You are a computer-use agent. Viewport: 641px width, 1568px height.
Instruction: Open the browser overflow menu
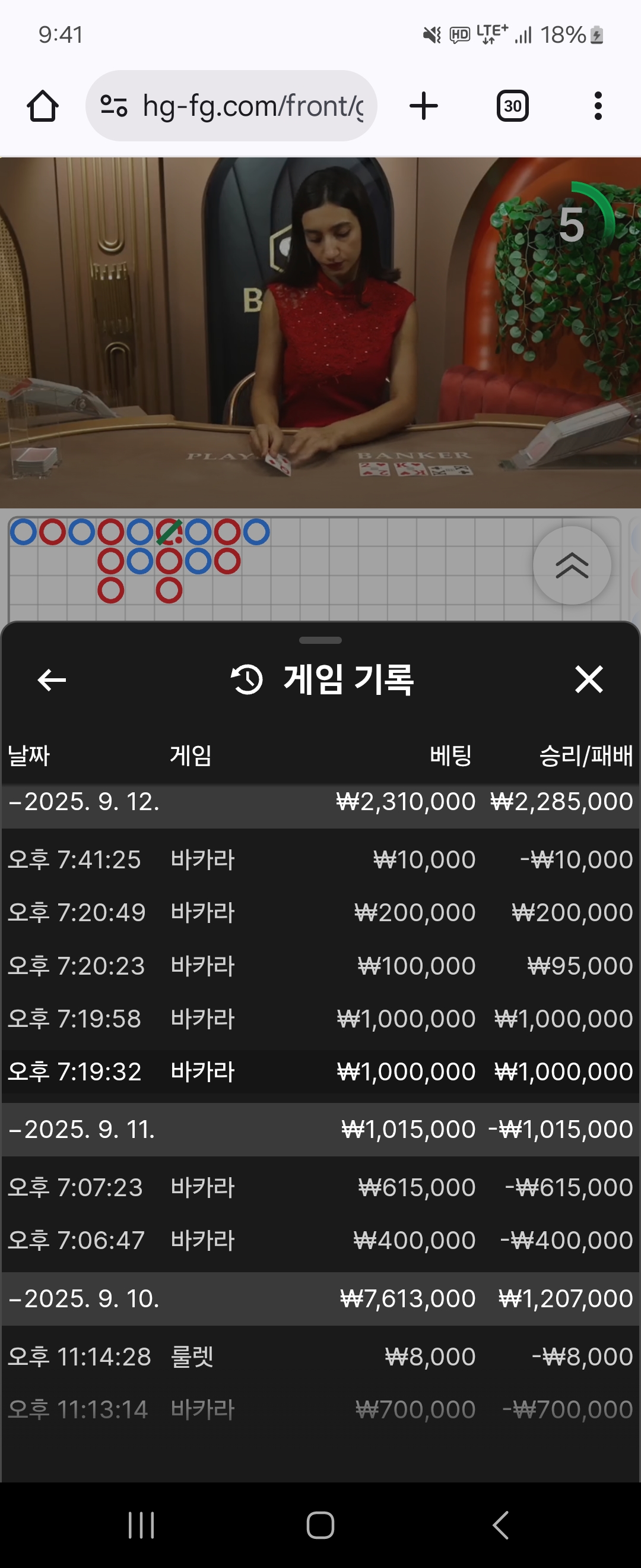point(598,106)
